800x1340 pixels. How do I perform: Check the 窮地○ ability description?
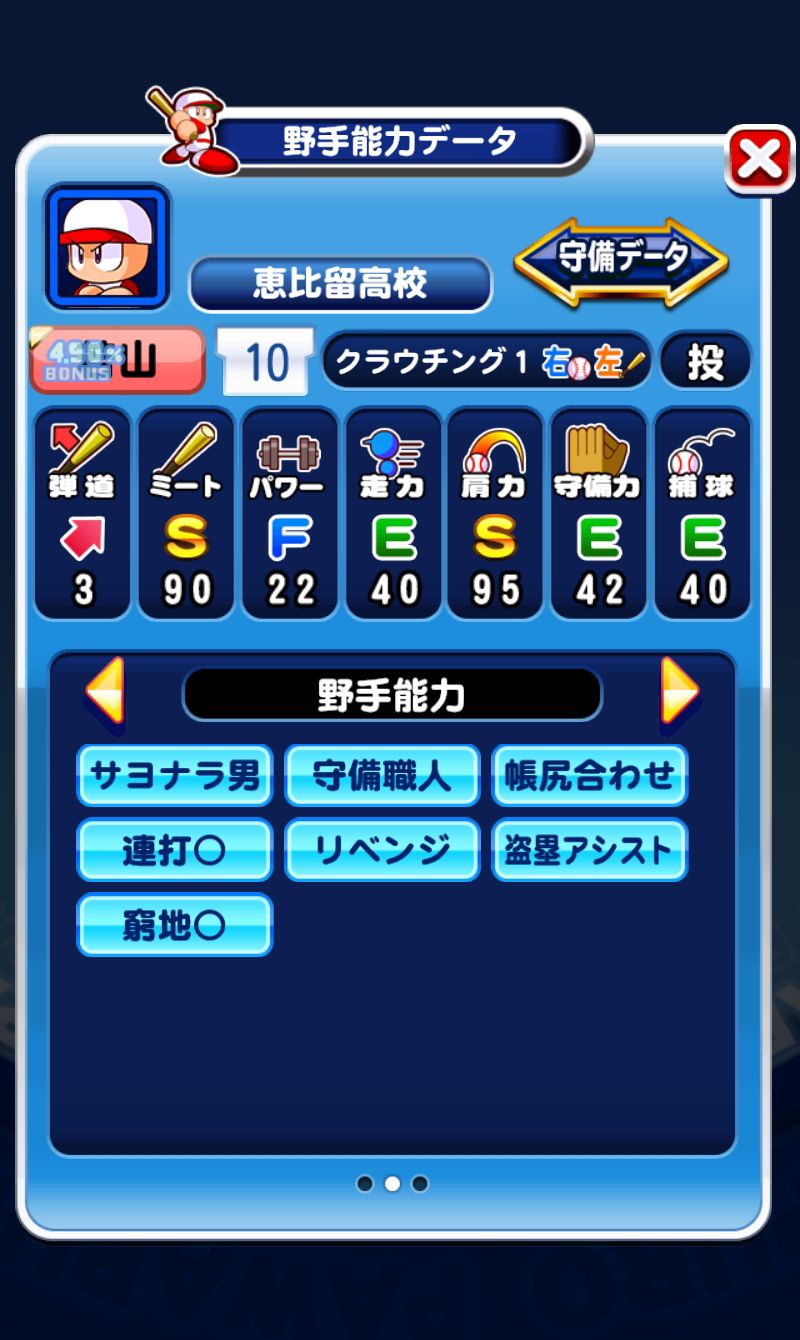point(175,925)
